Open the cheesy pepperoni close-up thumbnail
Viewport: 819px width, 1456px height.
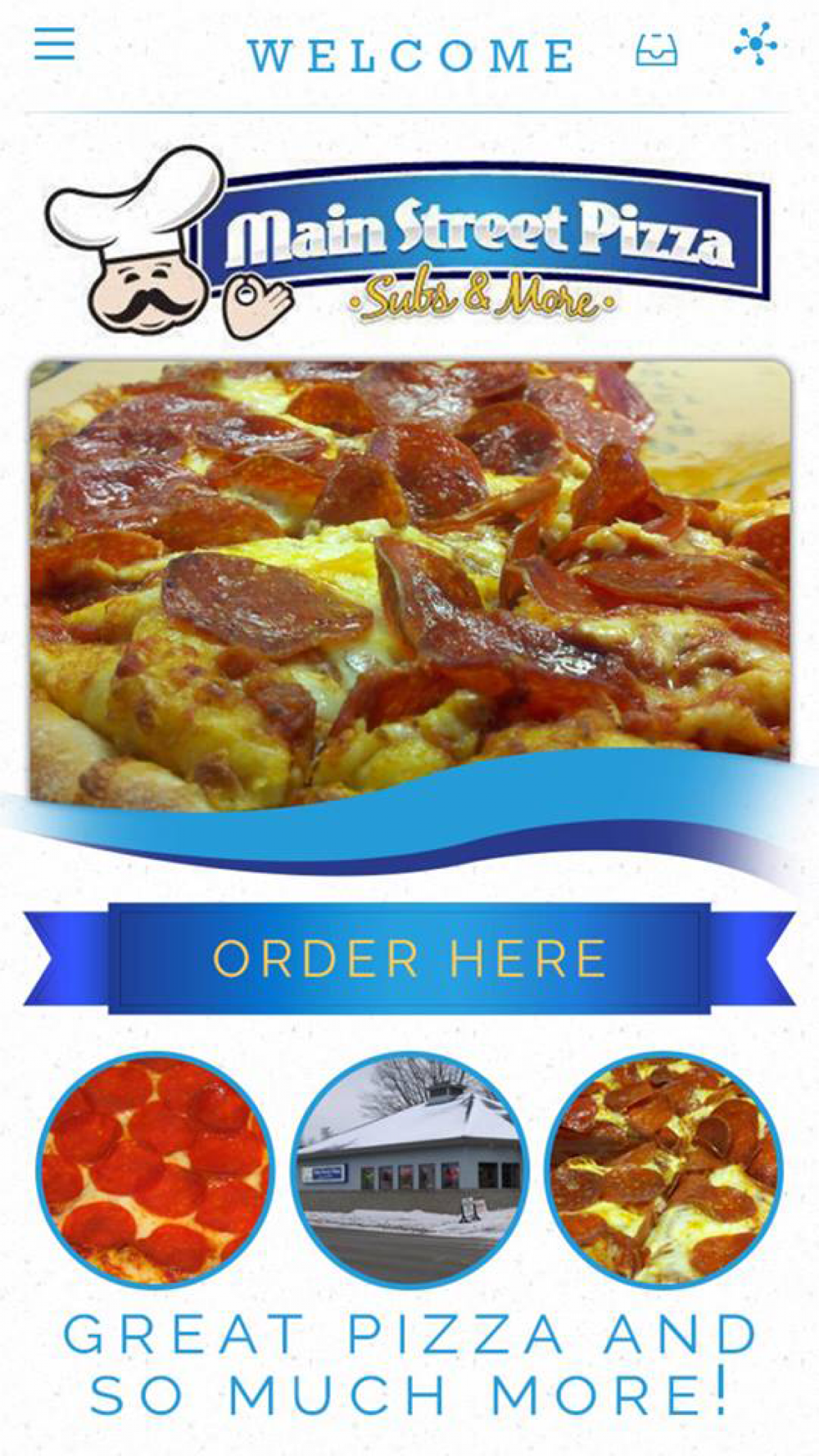coord(664,1170)
